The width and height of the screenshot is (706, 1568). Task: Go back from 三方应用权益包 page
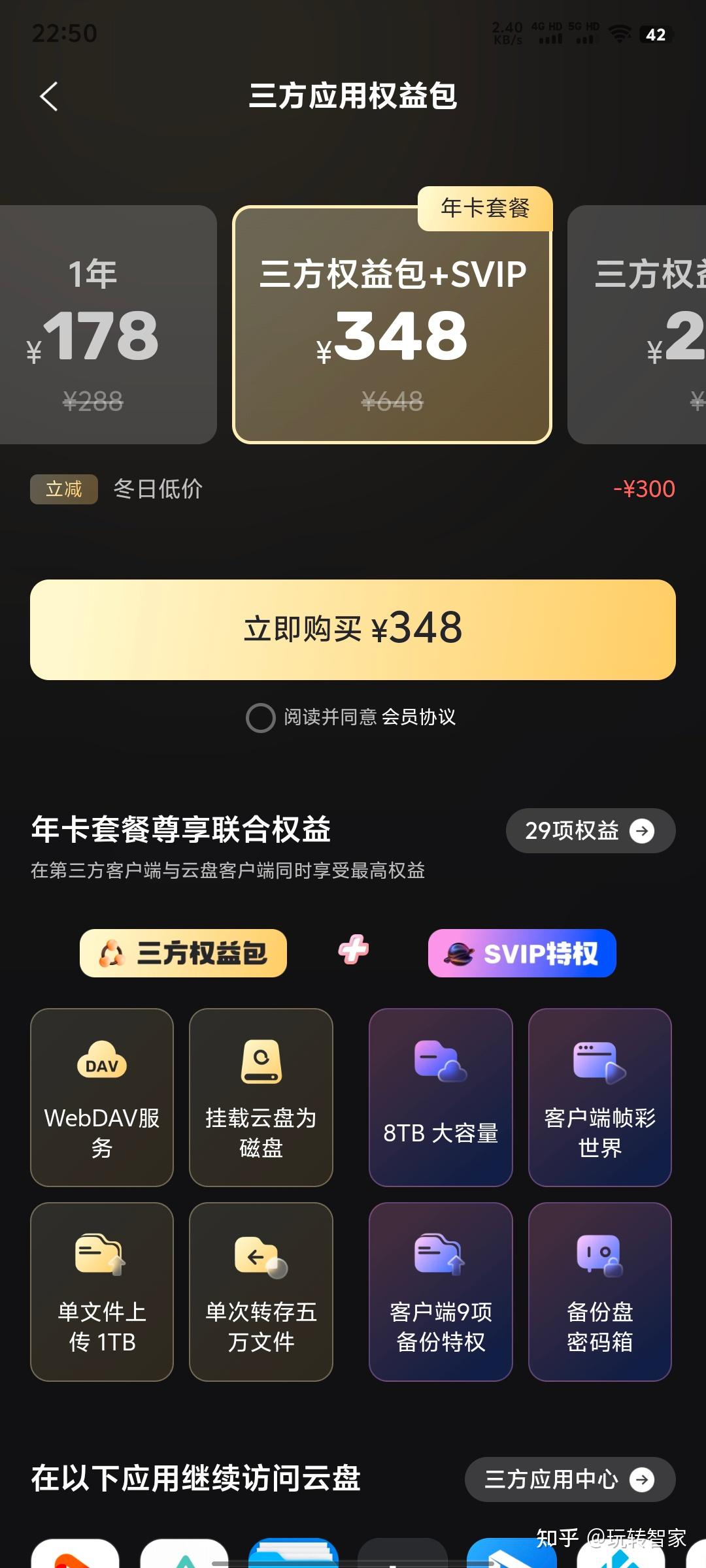coord(49,97)
